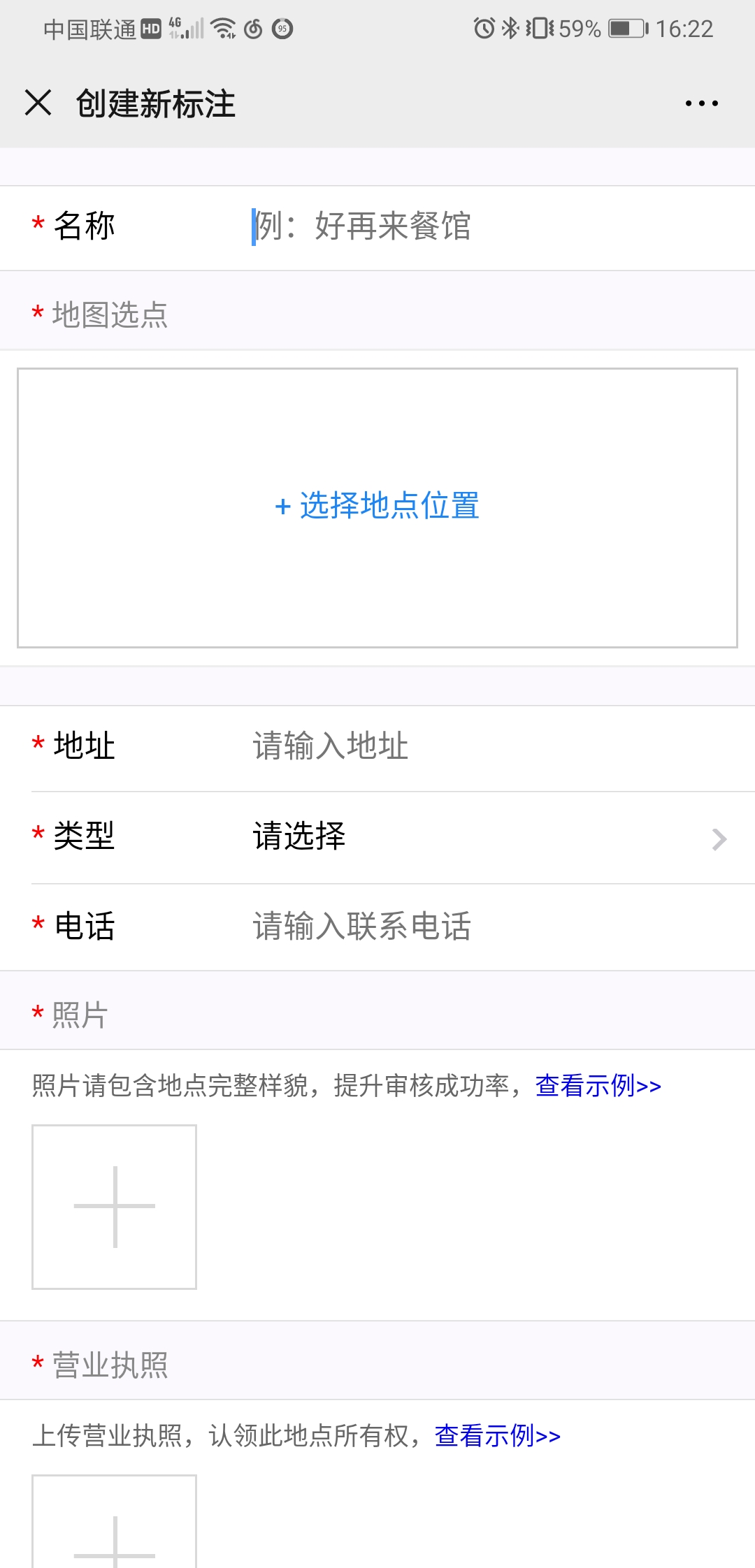The width and height of the screenshot is (755, 1568).
Task: Click the 请输入地址 address field
Action: tap(329, 746)
